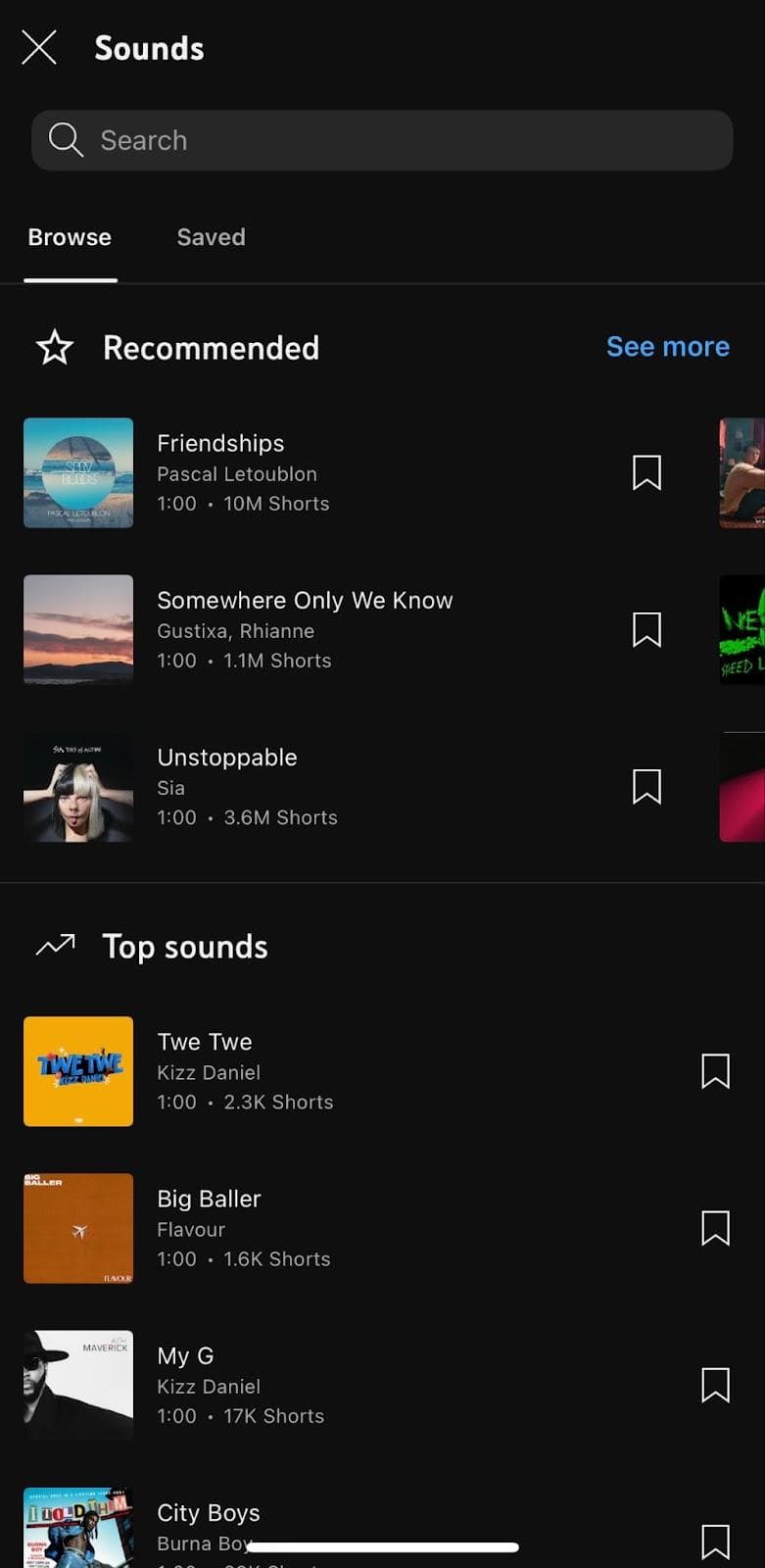Bookmark My G by Kizz Daniel
Screen dimensions: 765x1568
pyautogui.click(x=714, y=1386)
